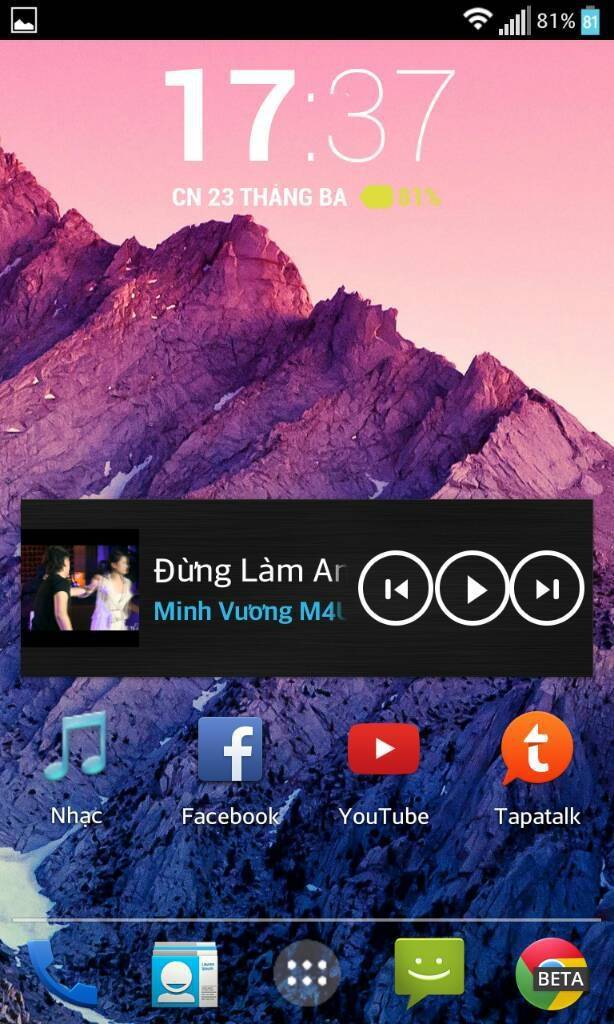Play the song in the music widget
This screenshot has width=614, height=1024.
(x=472, y=589)
